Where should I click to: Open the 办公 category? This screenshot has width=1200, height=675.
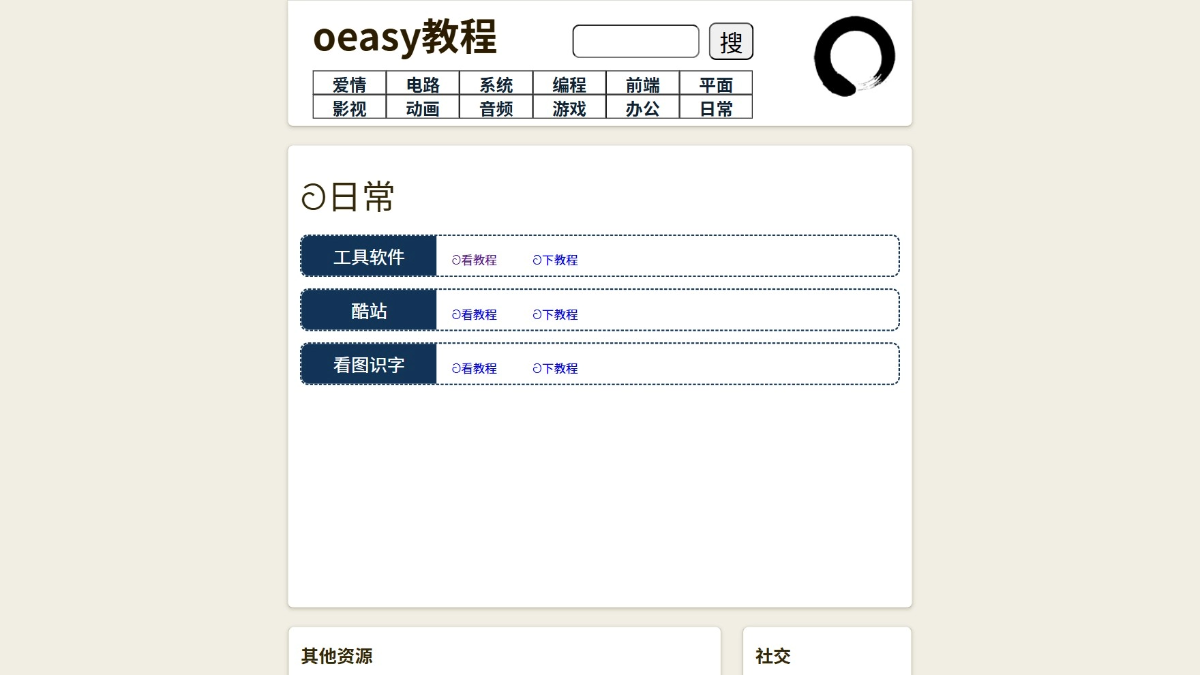tap(643, 108)
